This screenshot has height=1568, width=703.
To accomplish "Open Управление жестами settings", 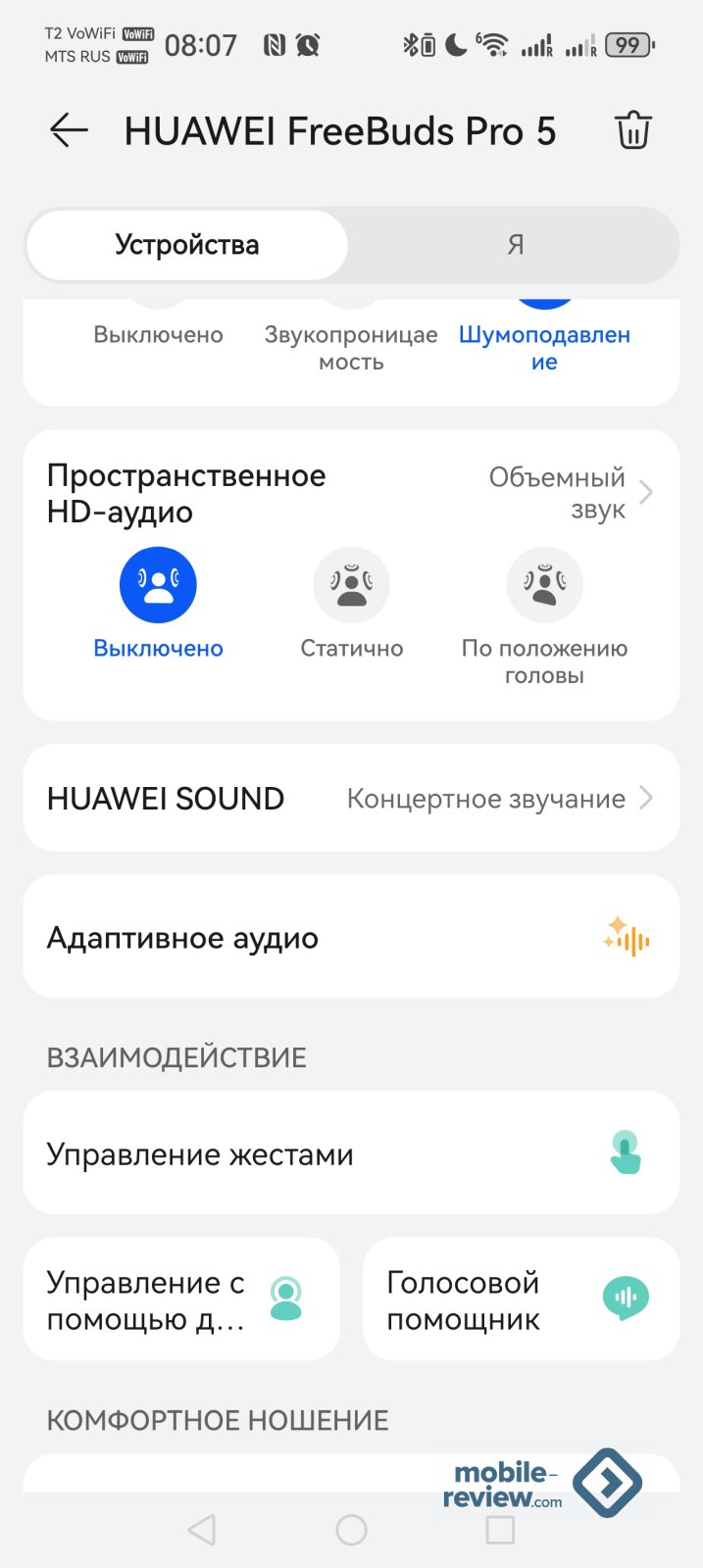I will [x=351, y=1154].
